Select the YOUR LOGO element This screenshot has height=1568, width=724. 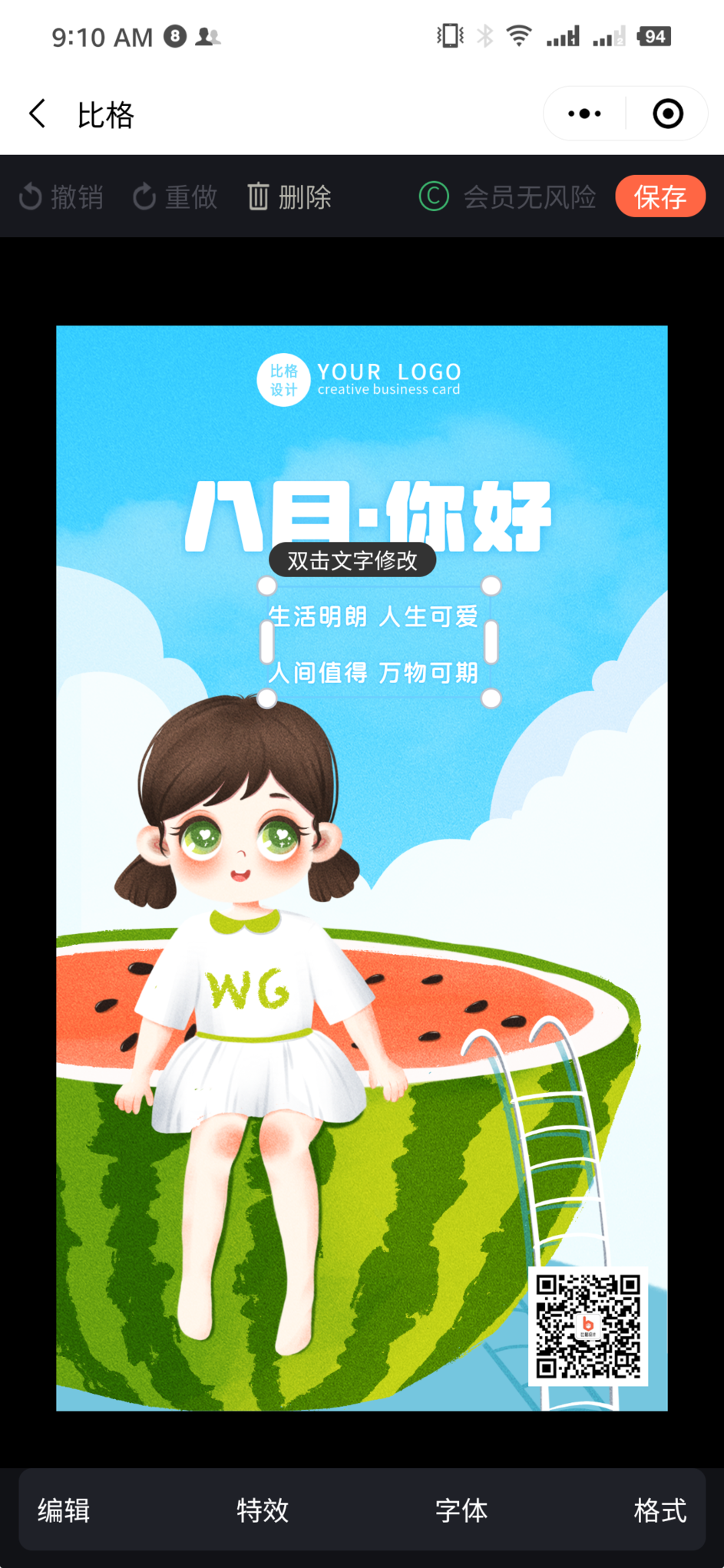tap(359, 379)
